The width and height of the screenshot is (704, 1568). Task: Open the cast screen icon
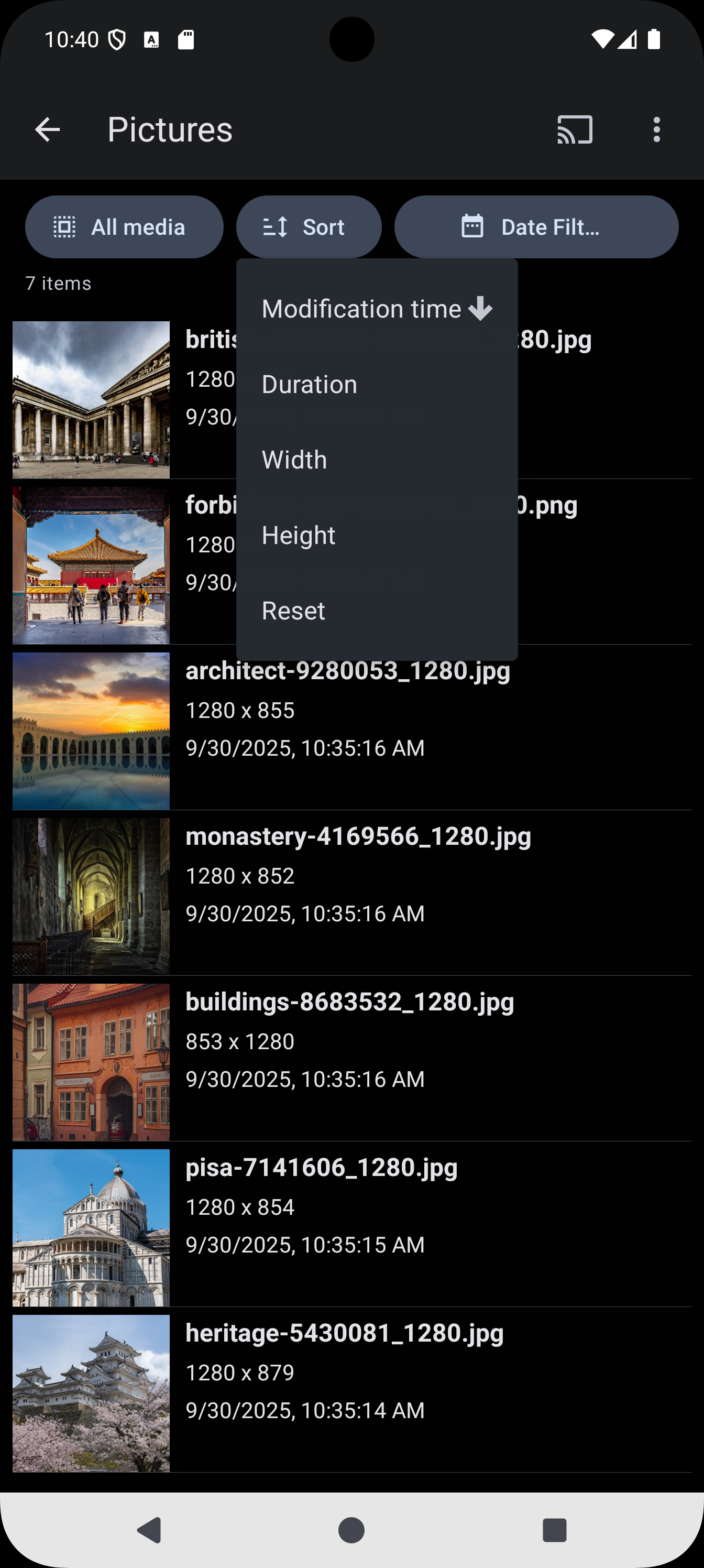click(x=575, y=129)
